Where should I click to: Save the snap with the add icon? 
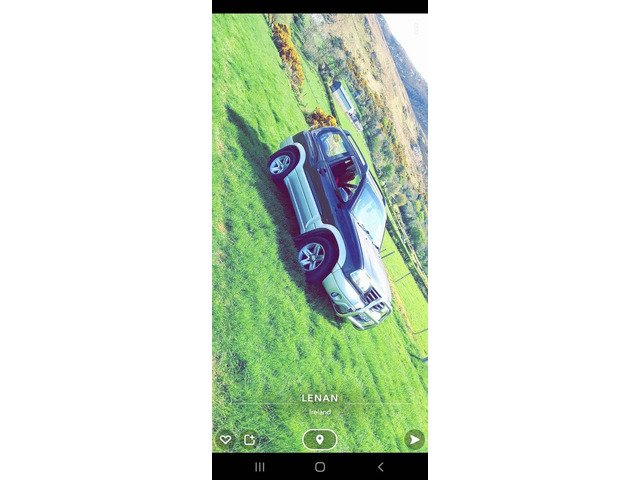coord(249,439)
